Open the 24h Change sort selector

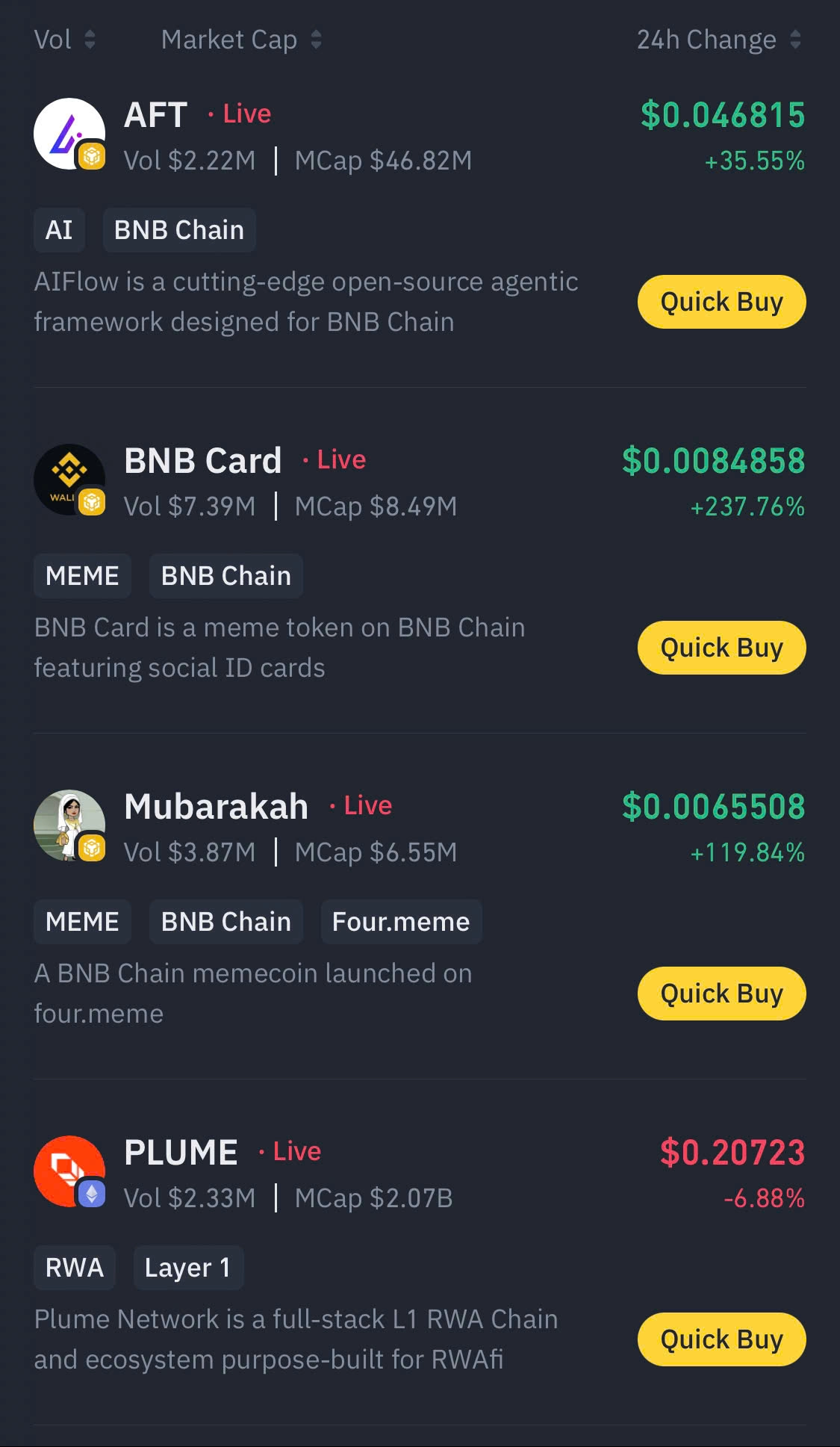pos(717,39)
